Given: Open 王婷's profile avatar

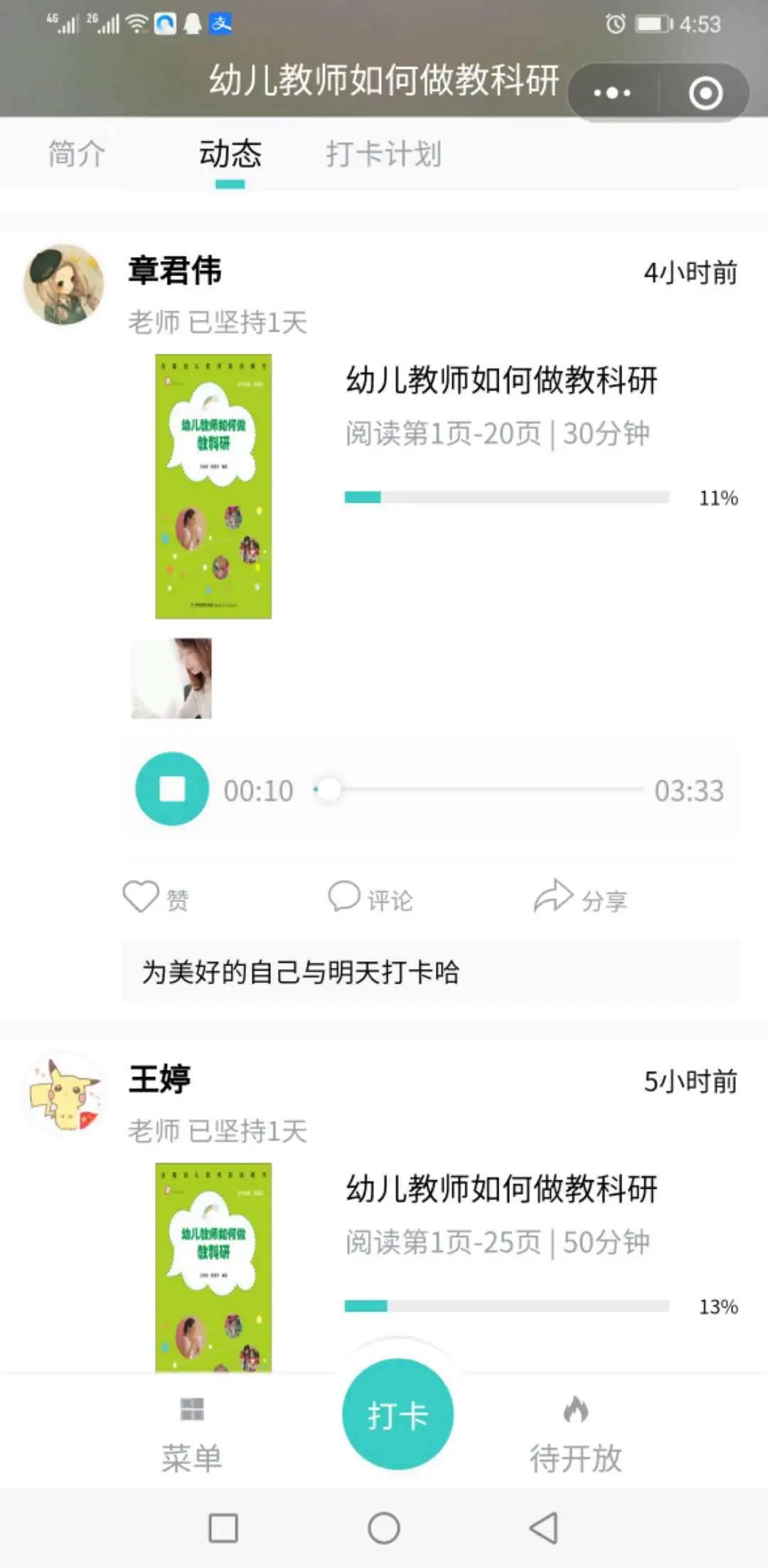Looking at the screenshot, I should 64,1094.
